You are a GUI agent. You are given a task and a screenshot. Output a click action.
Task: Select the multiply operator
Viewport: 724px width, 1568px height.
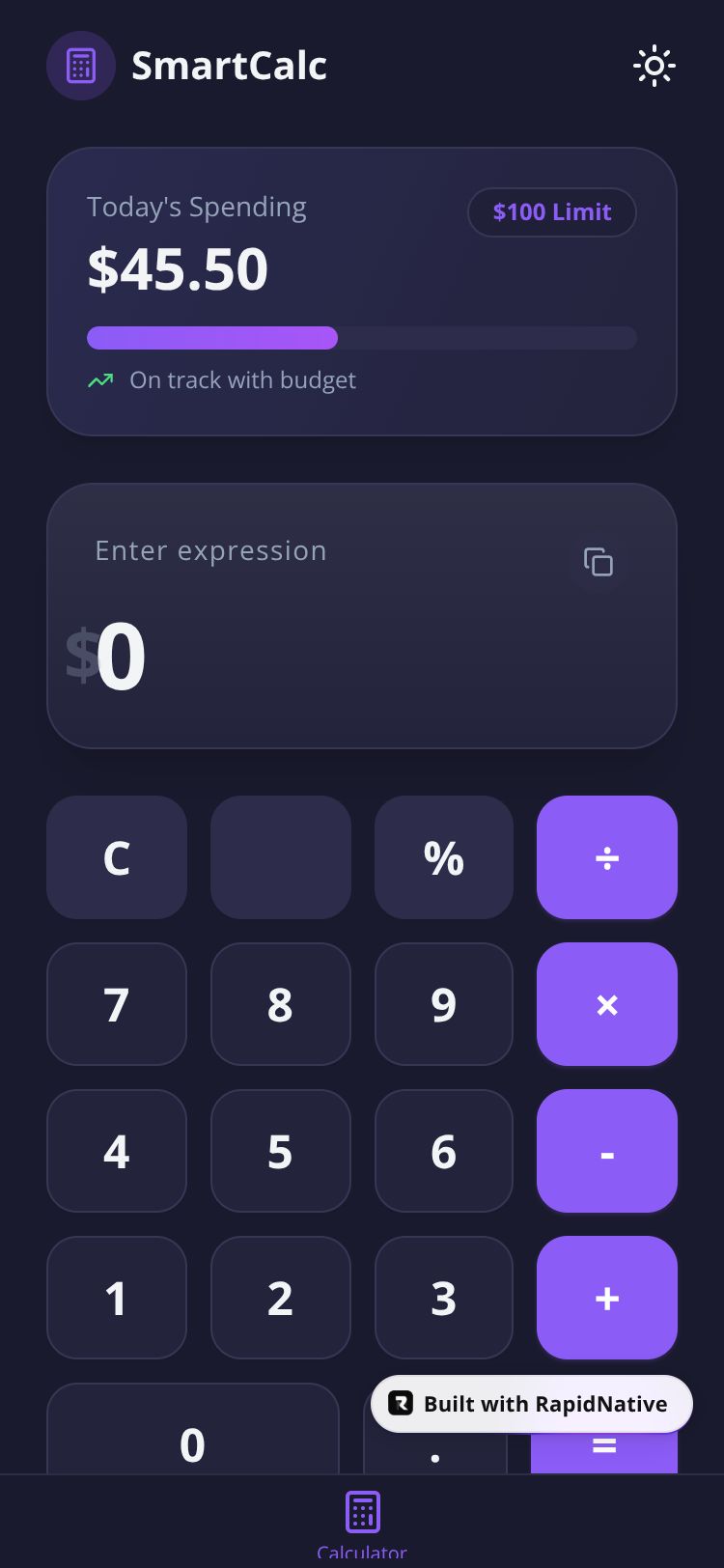(x=606, y=1004)
